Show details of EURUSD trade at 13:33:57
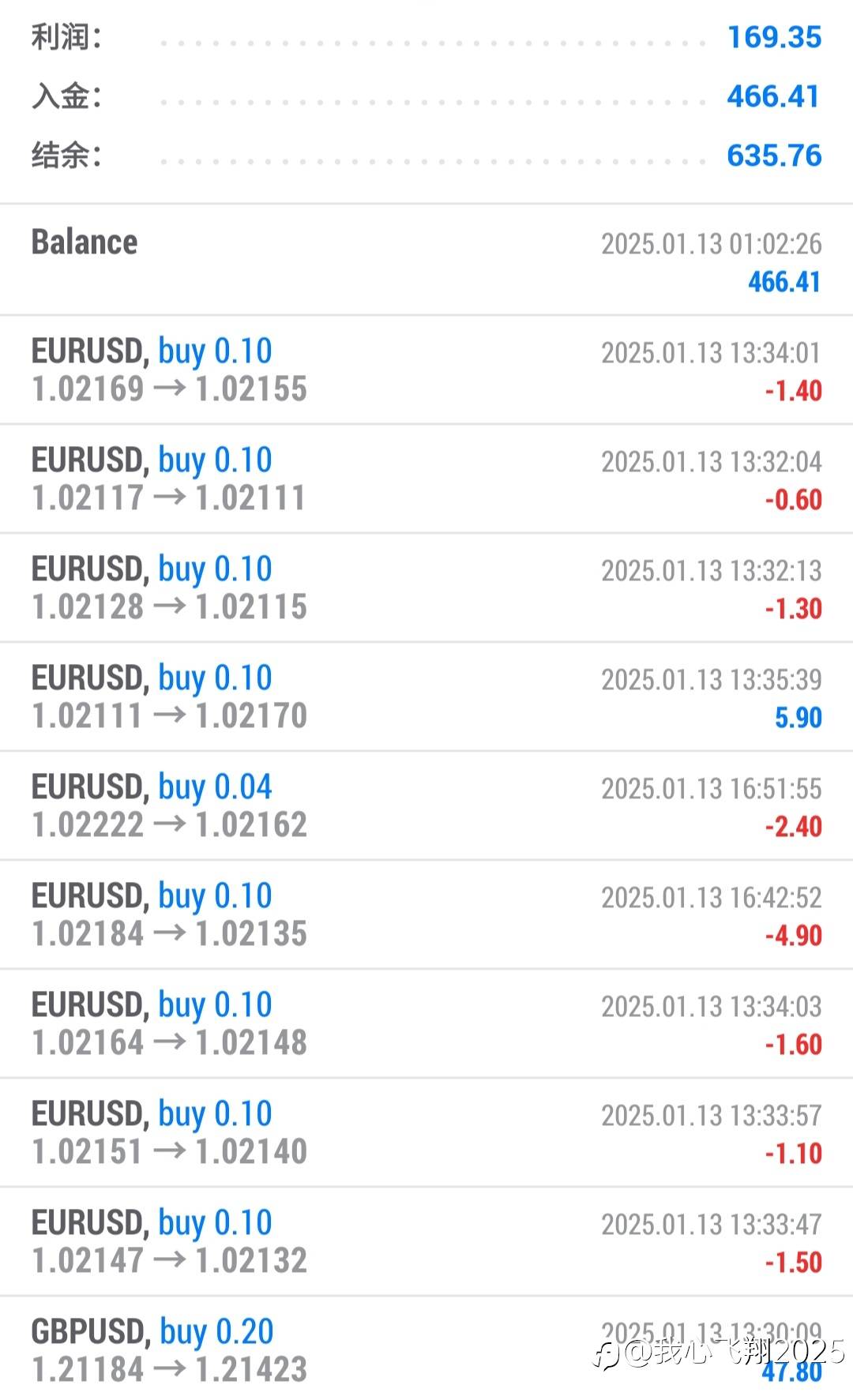This screenshot has height=1400, width=853. pyautogui.click(x=426, y=1132)
